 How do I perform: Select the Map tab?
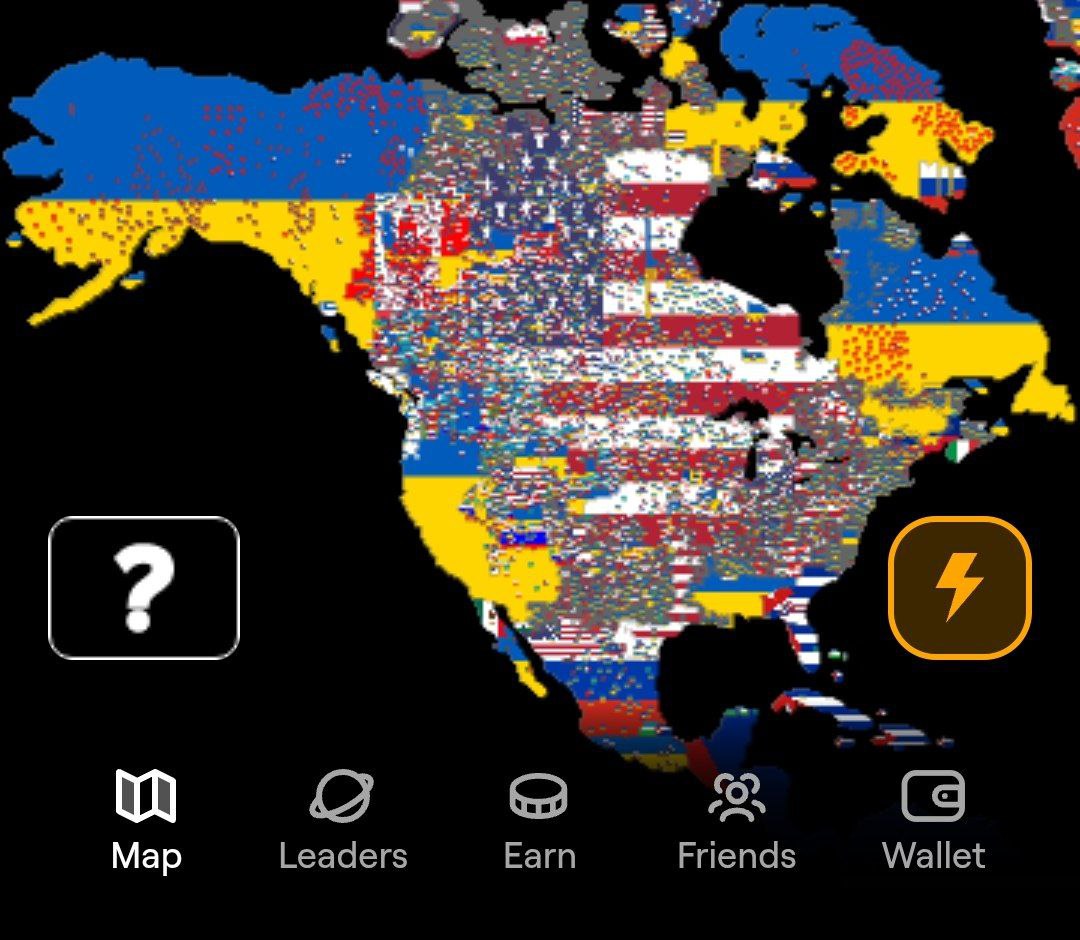[x=146, y=822]
